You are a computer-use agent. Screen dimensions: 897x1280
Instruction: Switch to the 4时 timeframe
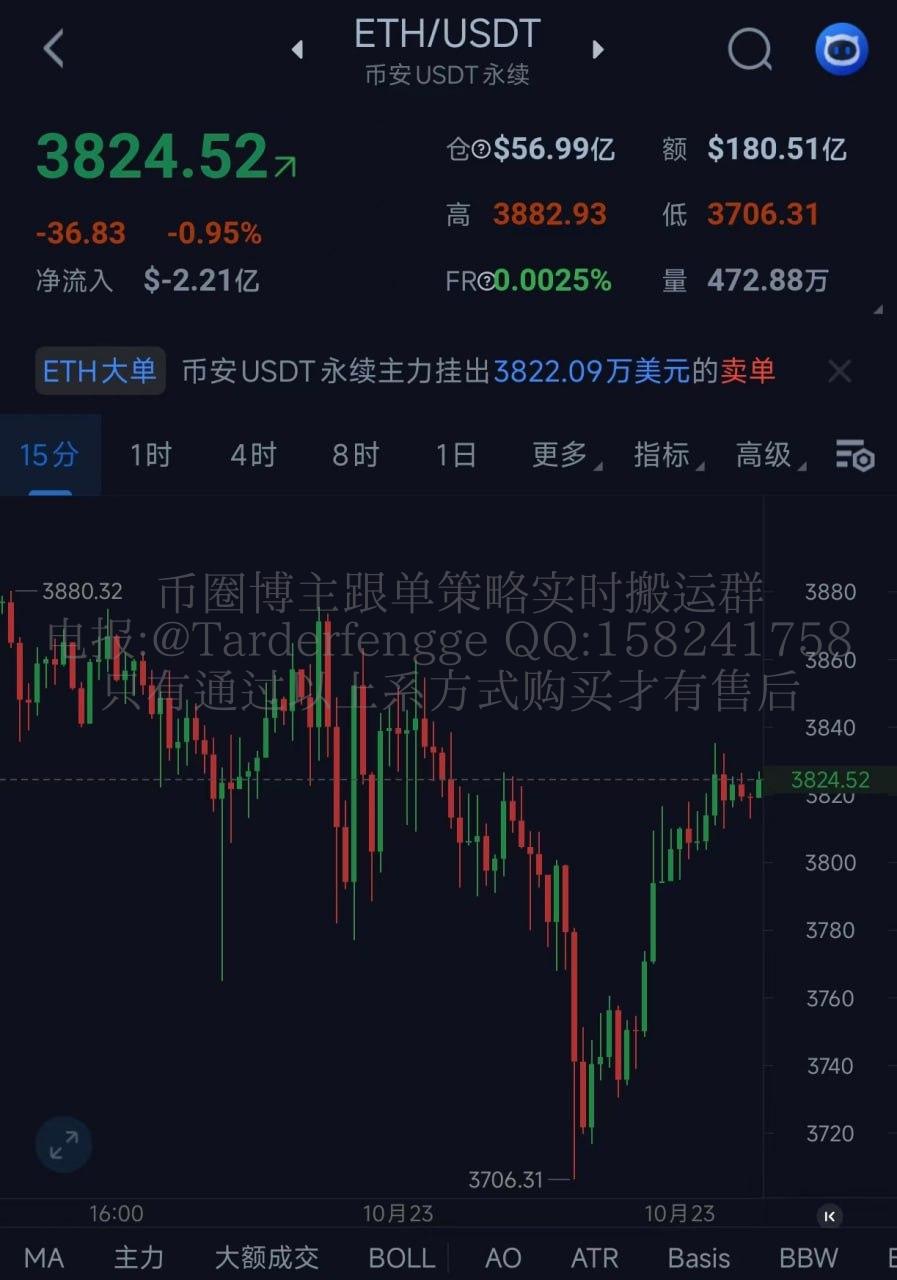point(253,455)
